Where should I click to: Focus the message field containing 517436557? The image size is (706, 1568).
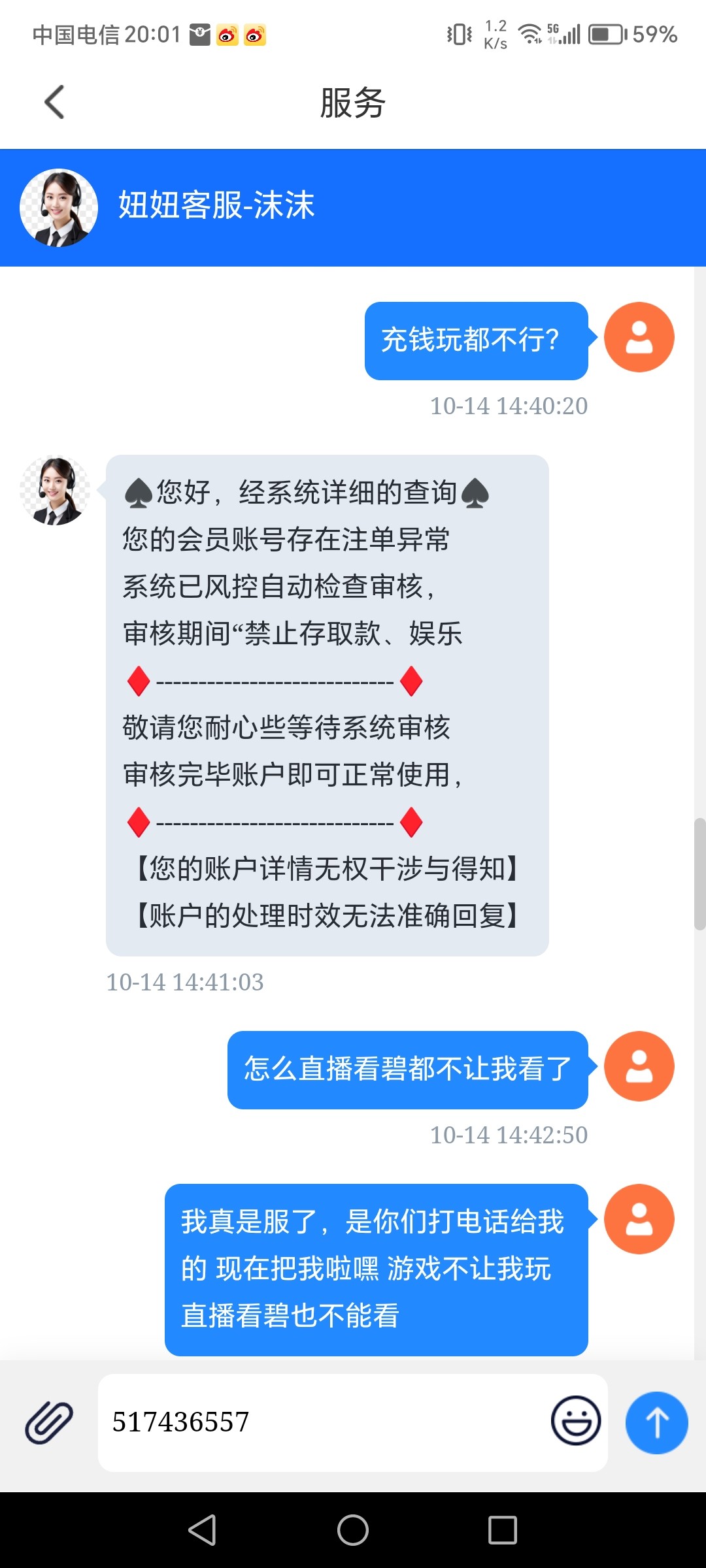point(320,1422)
